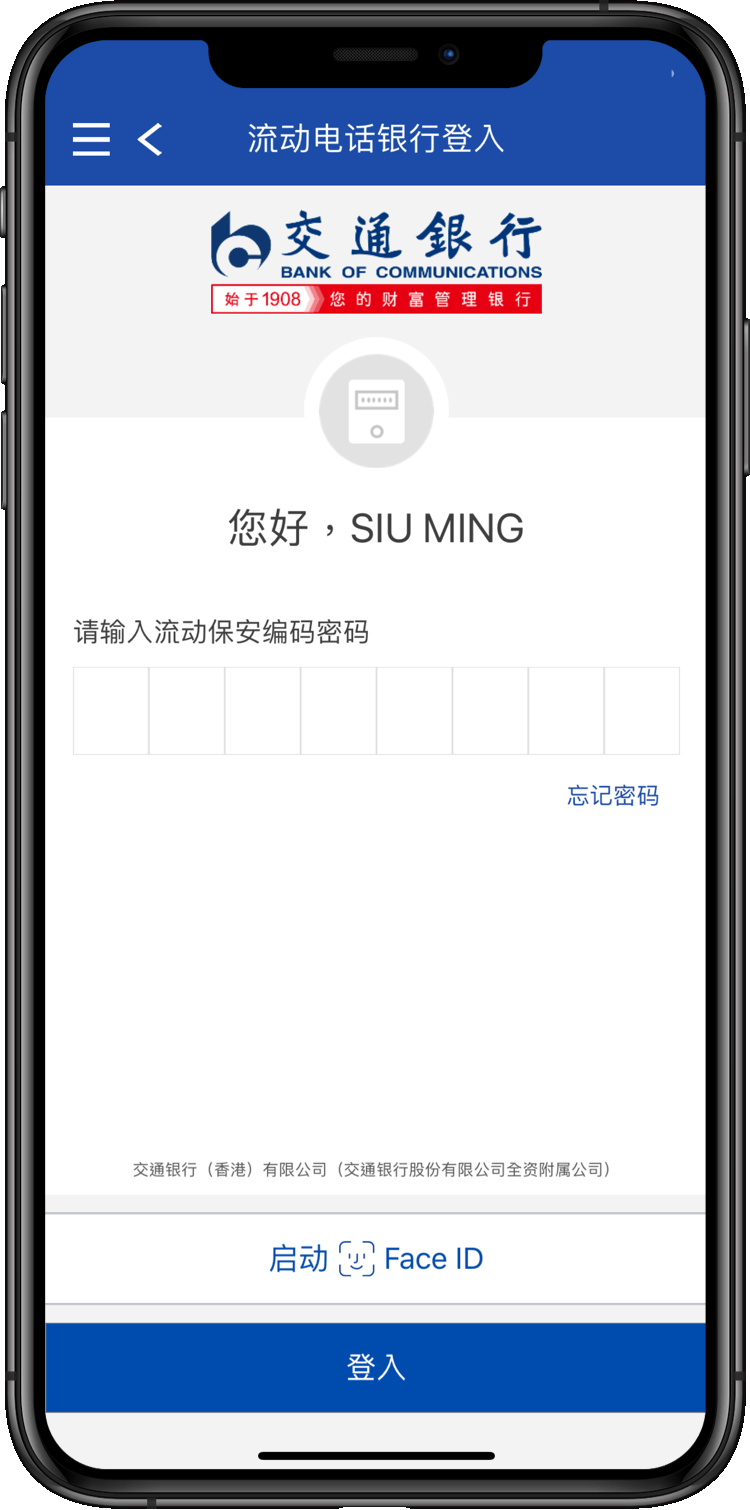The height and width of the screenshot is (1510, 750).
Task: Tap the 登入 login button
Action: pyautogui.click(x=376, y=1367)
